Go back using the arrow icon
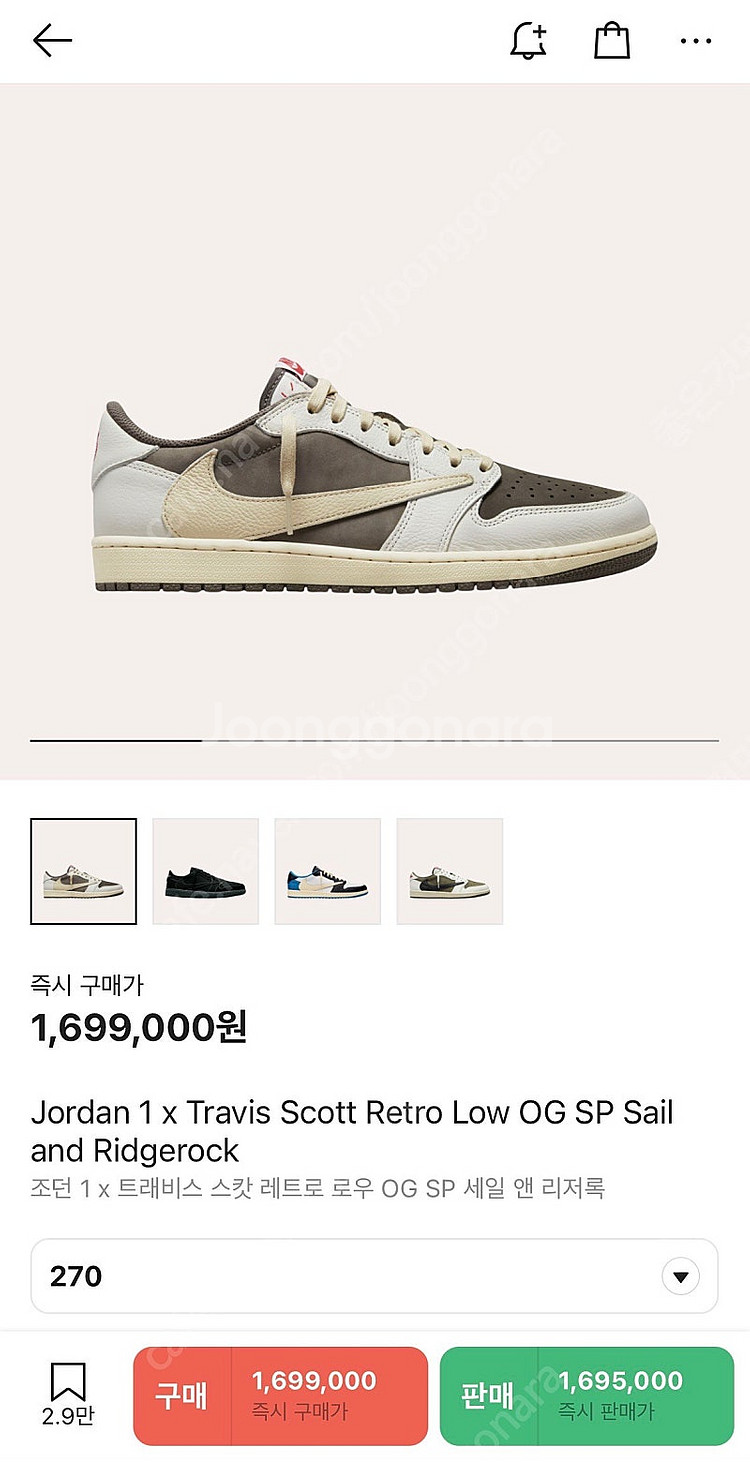The width and height of the screenshot is (750, 1462). click(52, 40)
